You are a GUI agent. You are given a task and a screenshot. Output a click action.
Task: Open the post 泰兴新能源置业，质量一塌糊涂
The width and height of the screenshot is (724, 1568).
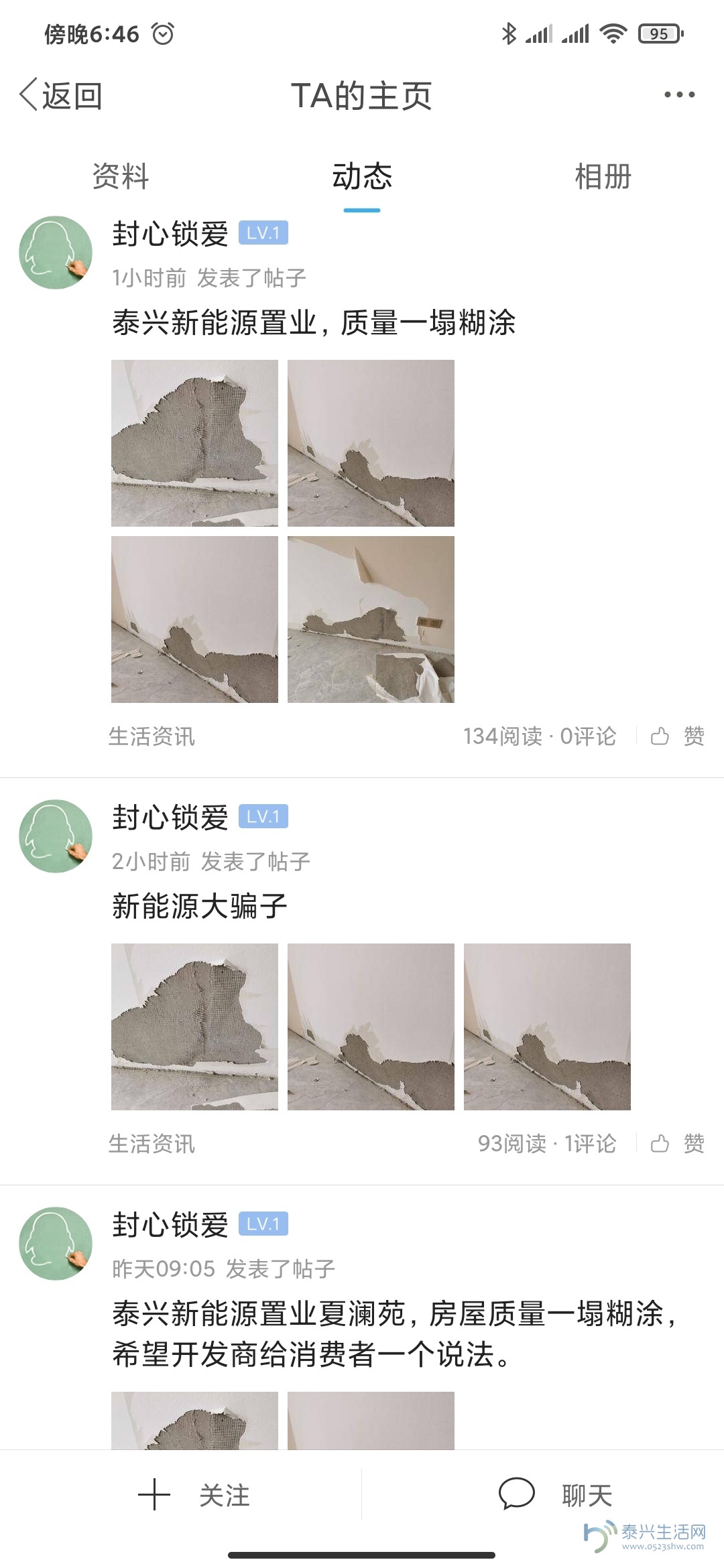click(x=314, y=323)
